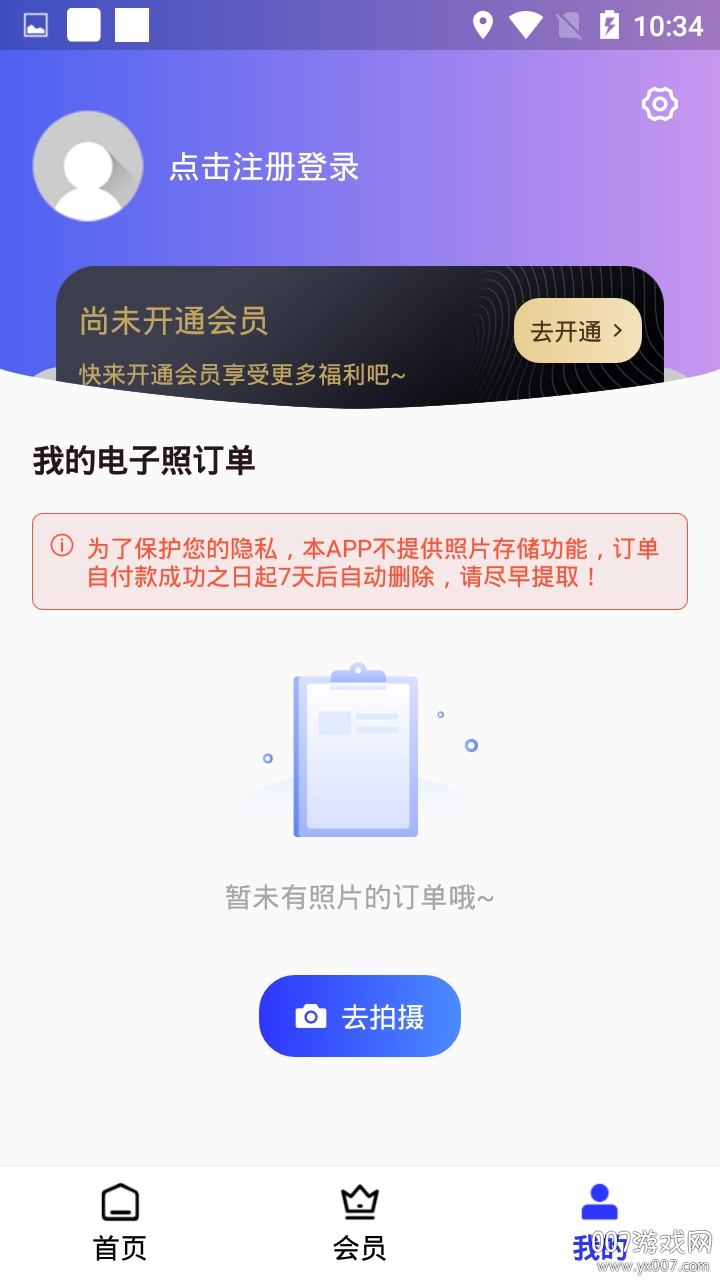720x1280 pixels.
Task: Click the location pin status icon
Action: [x=485, y=26]
